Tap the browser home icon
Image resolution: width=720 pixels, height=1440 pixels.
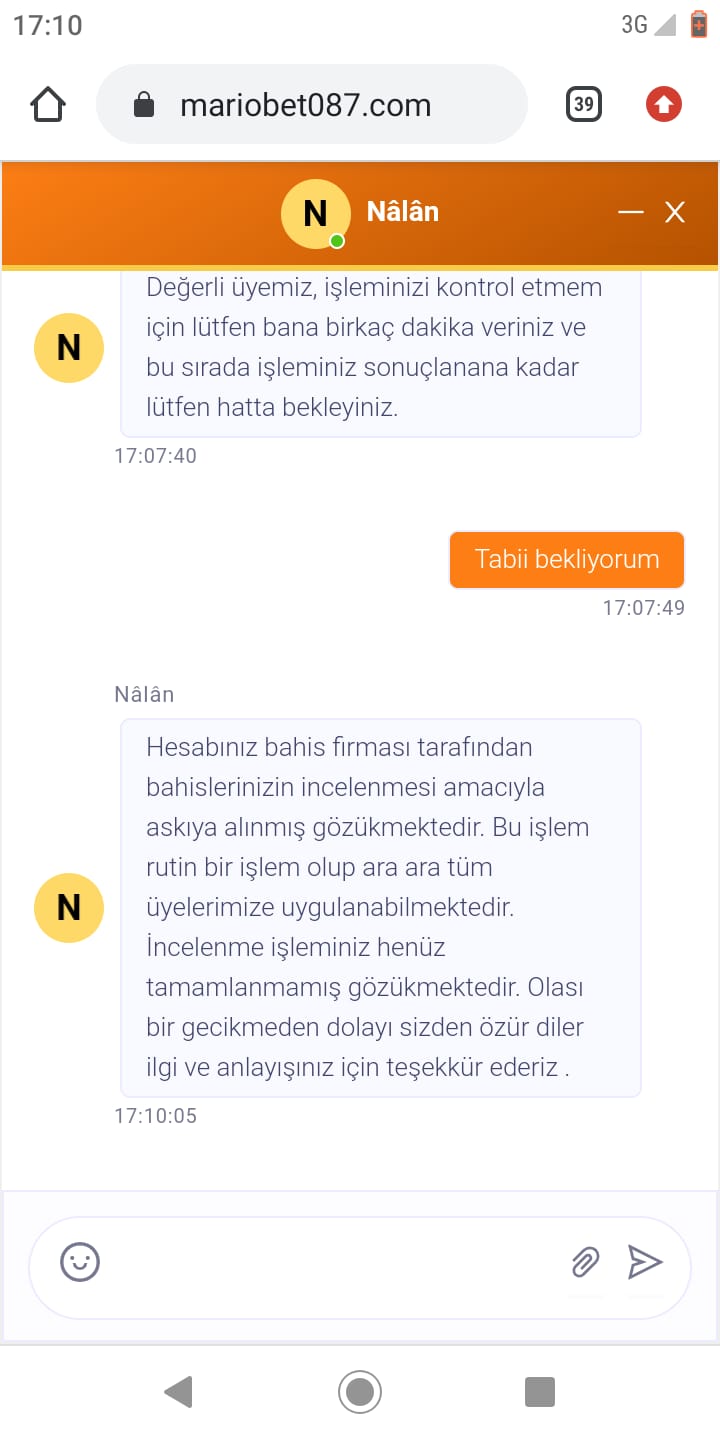tap(48, 104)
